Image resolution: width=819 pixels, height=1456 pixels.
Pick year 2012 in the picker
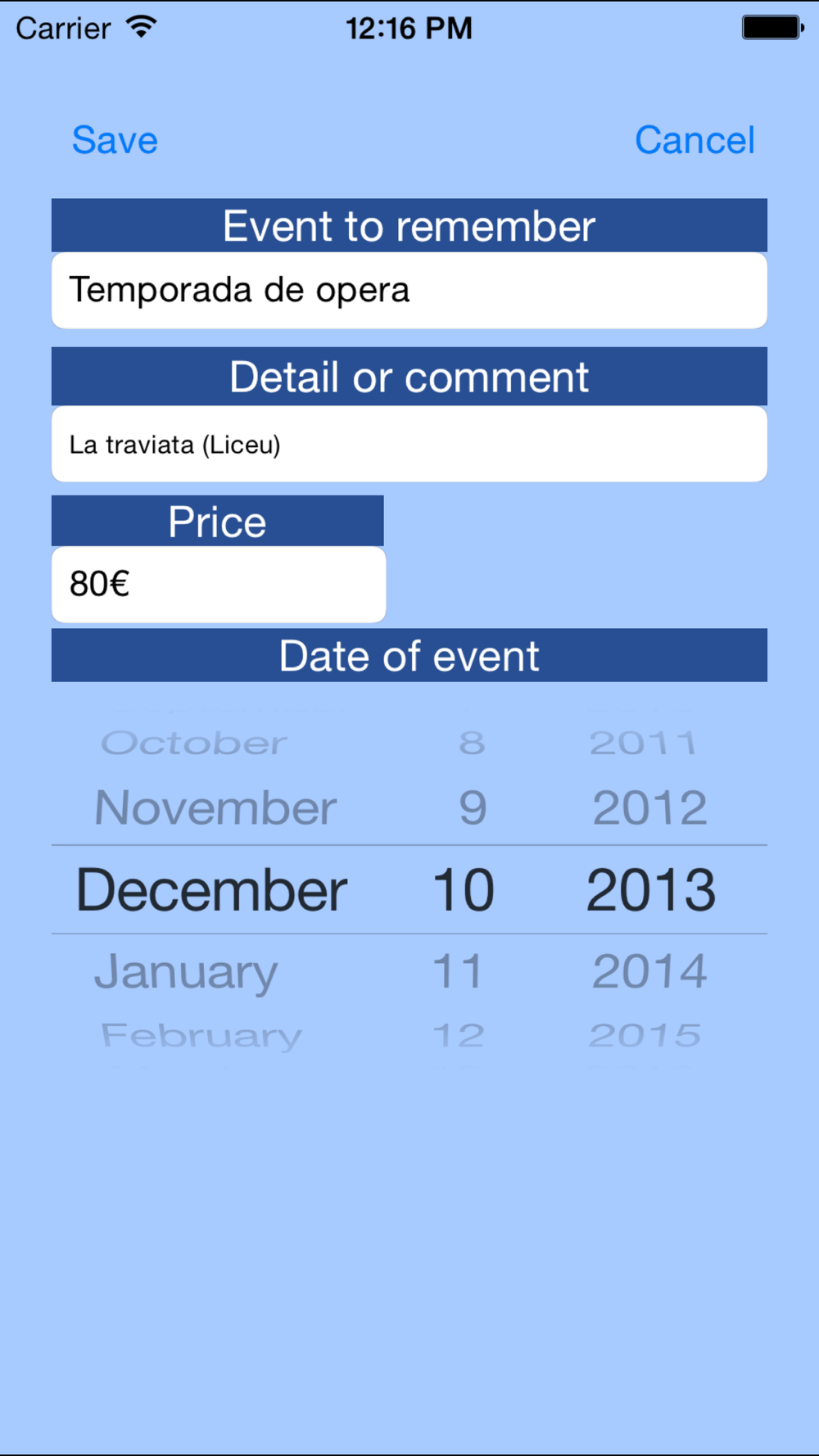point(649,807)
